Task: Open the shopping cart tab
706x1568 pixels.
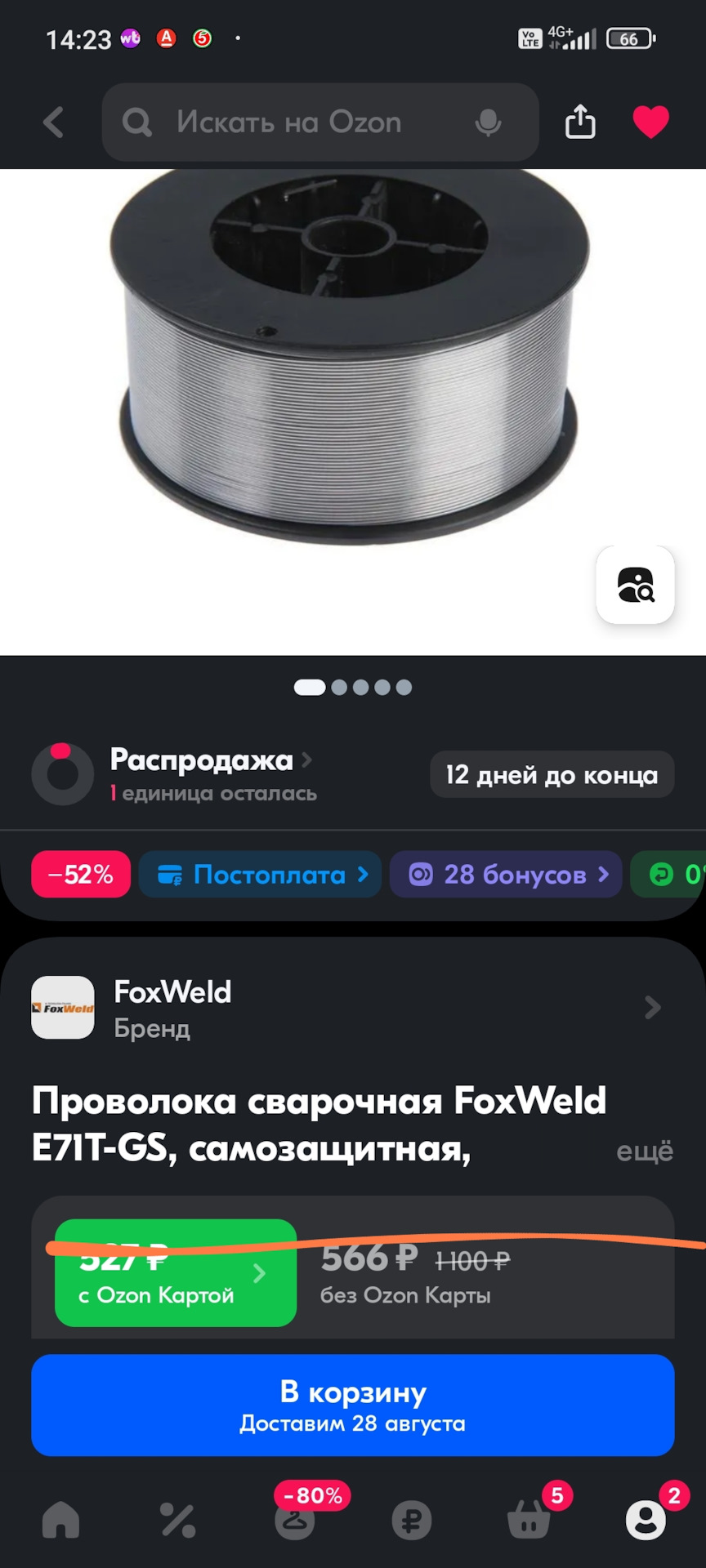Action: (529, 1520)
